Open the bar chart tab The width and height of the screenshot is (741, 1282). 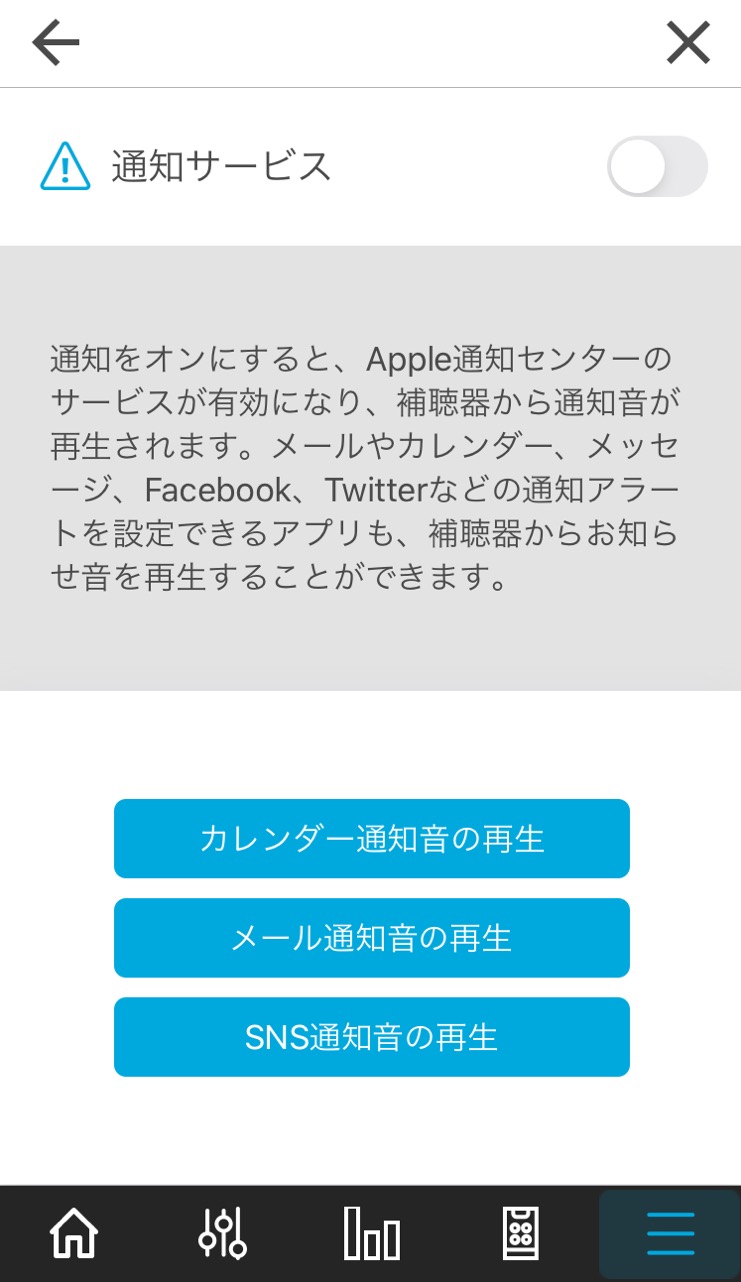372,1233
